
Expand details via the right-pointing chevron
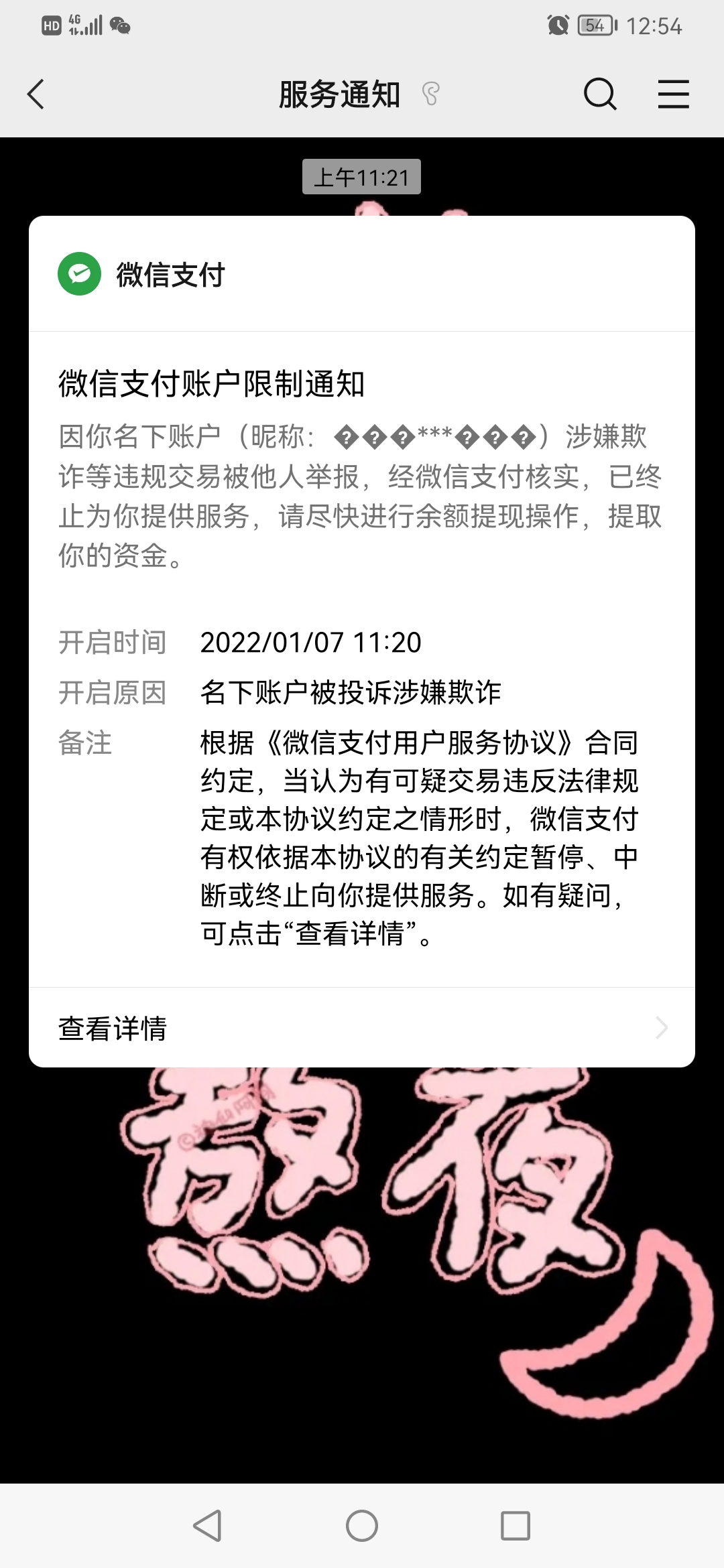coord(661,1028)
